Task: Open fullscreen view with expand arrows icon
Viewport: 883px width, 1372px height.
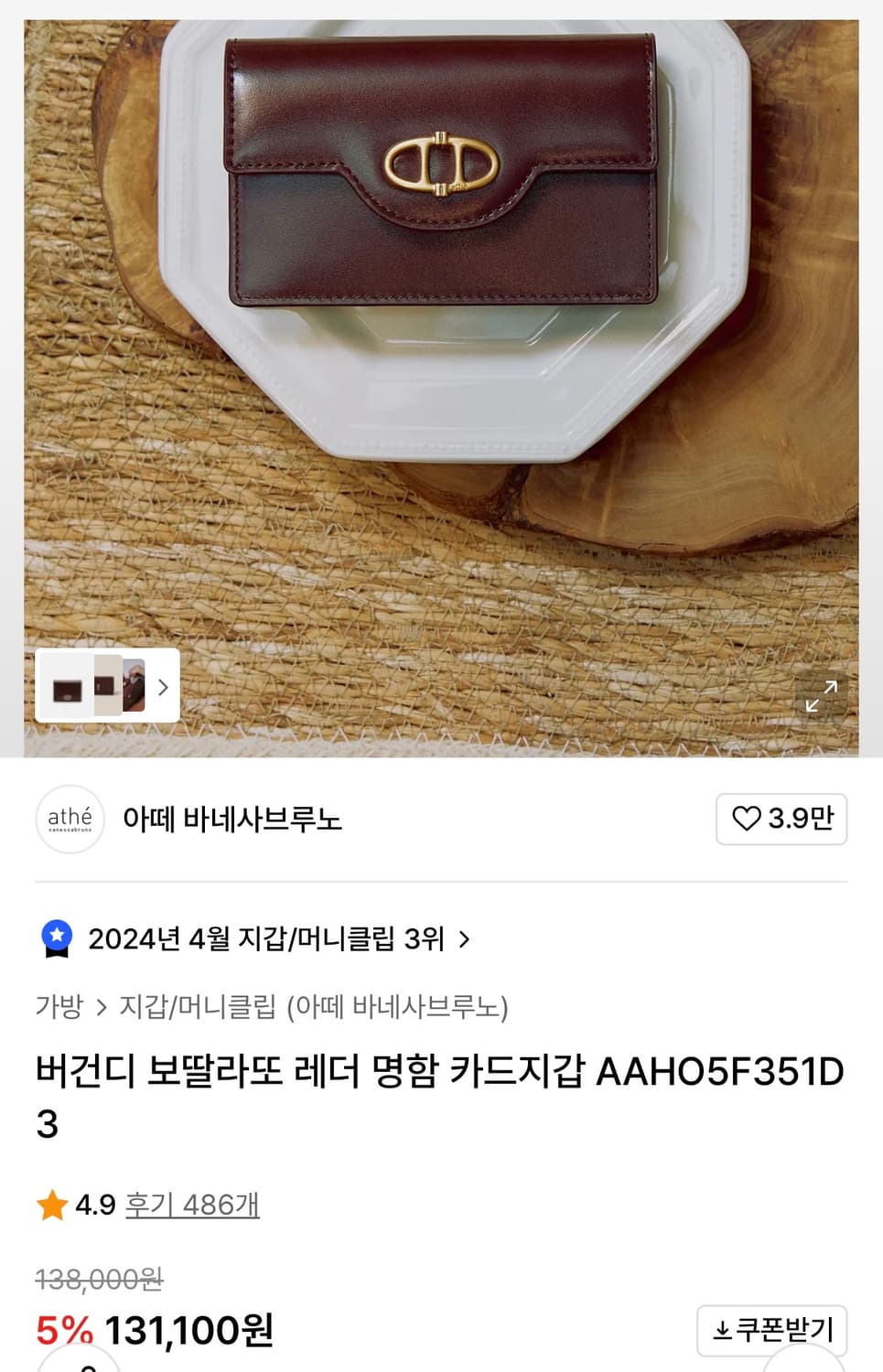Action: (823, 697)
